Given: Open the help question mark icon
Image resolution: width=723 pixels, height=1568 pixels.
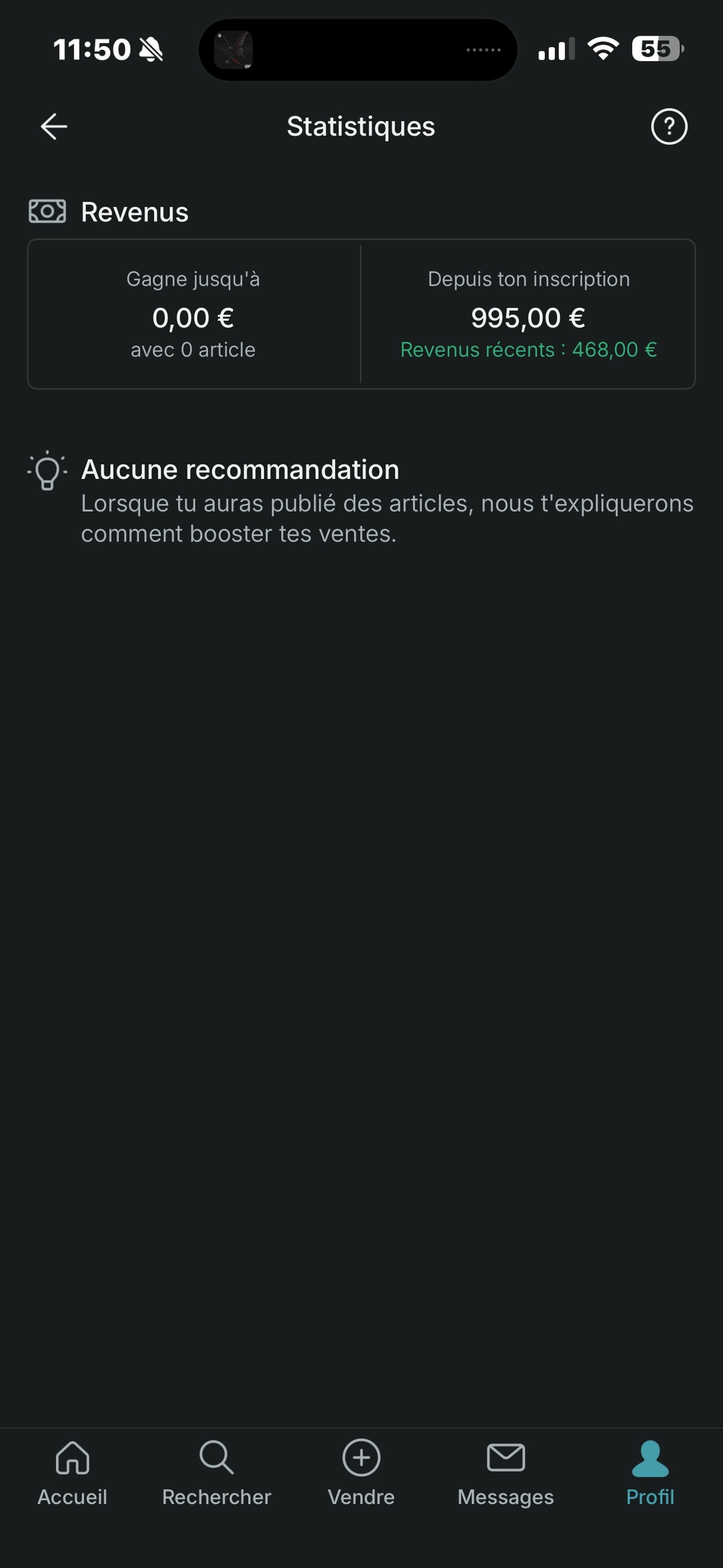Looking at the screenshot, I should [x=669, y=126].
